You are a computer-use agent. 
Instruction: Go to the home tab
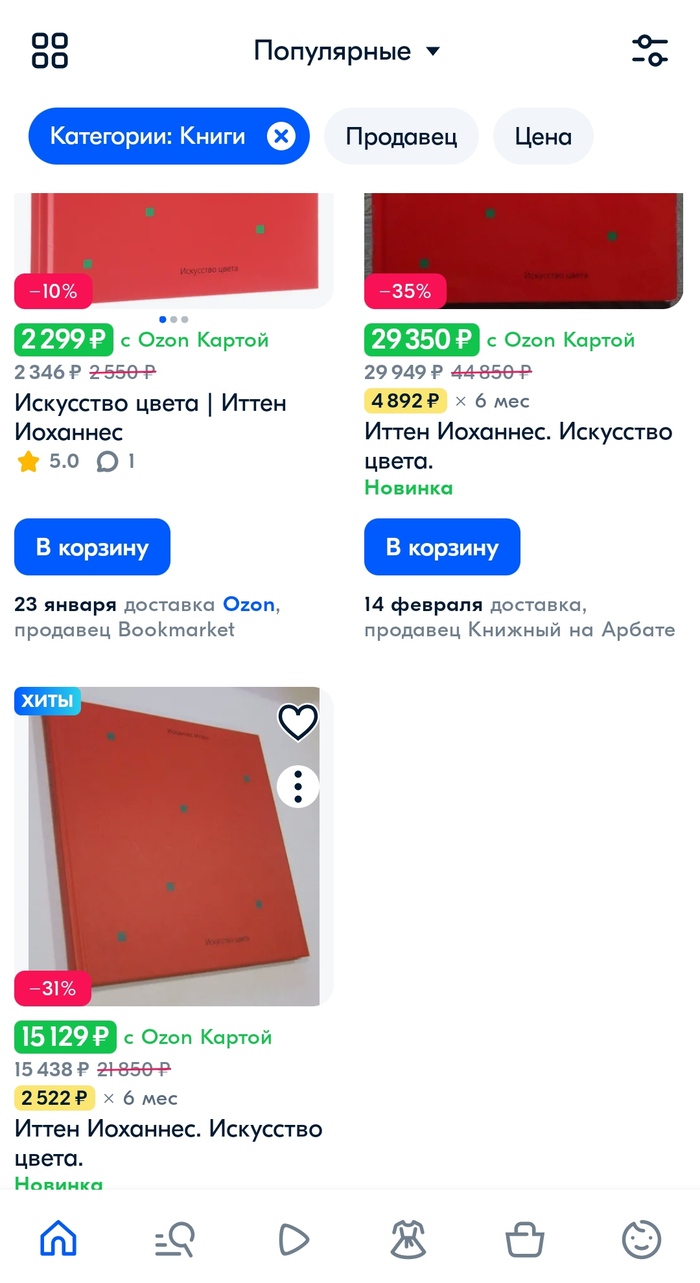click(58, 1240)
